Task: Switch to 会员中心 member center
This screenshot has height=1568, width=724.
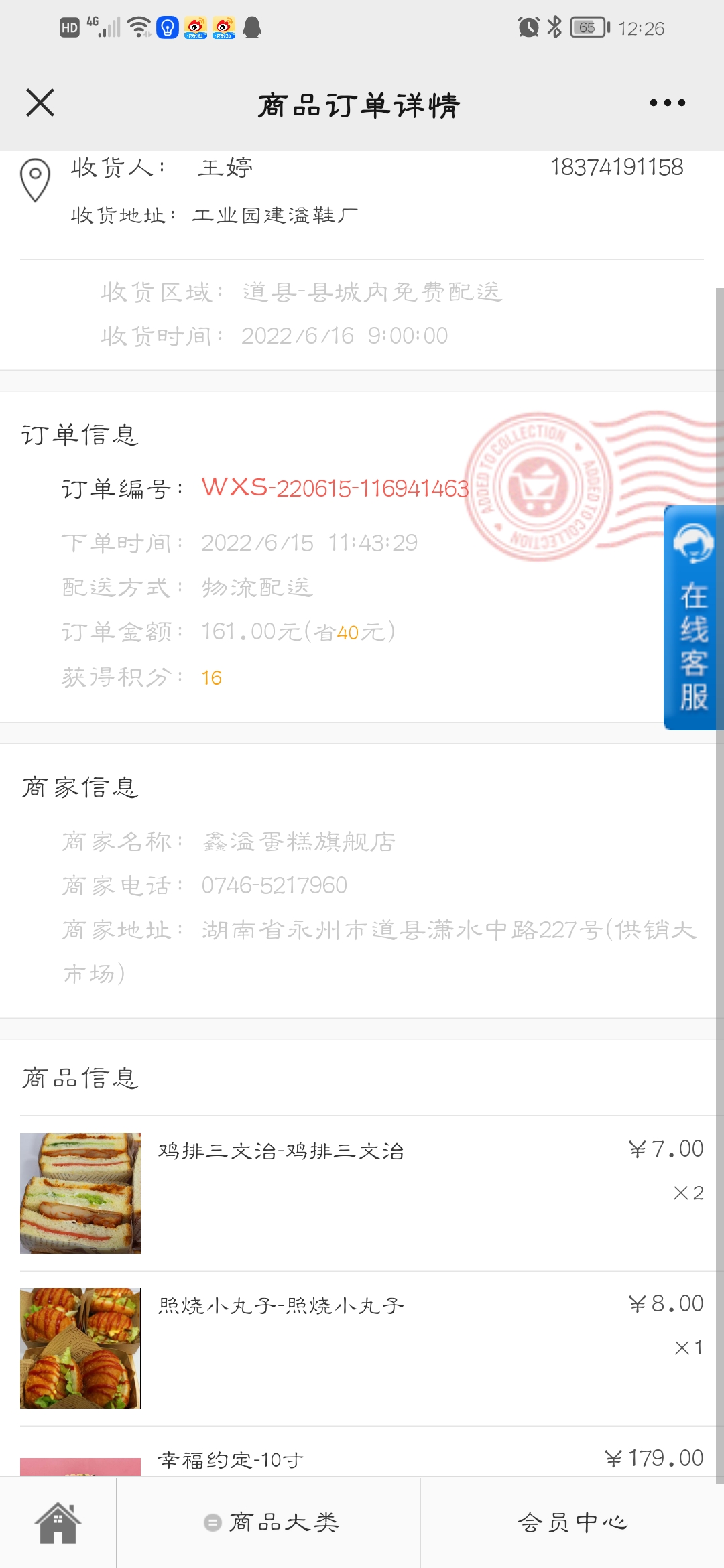Action: 572,1522
